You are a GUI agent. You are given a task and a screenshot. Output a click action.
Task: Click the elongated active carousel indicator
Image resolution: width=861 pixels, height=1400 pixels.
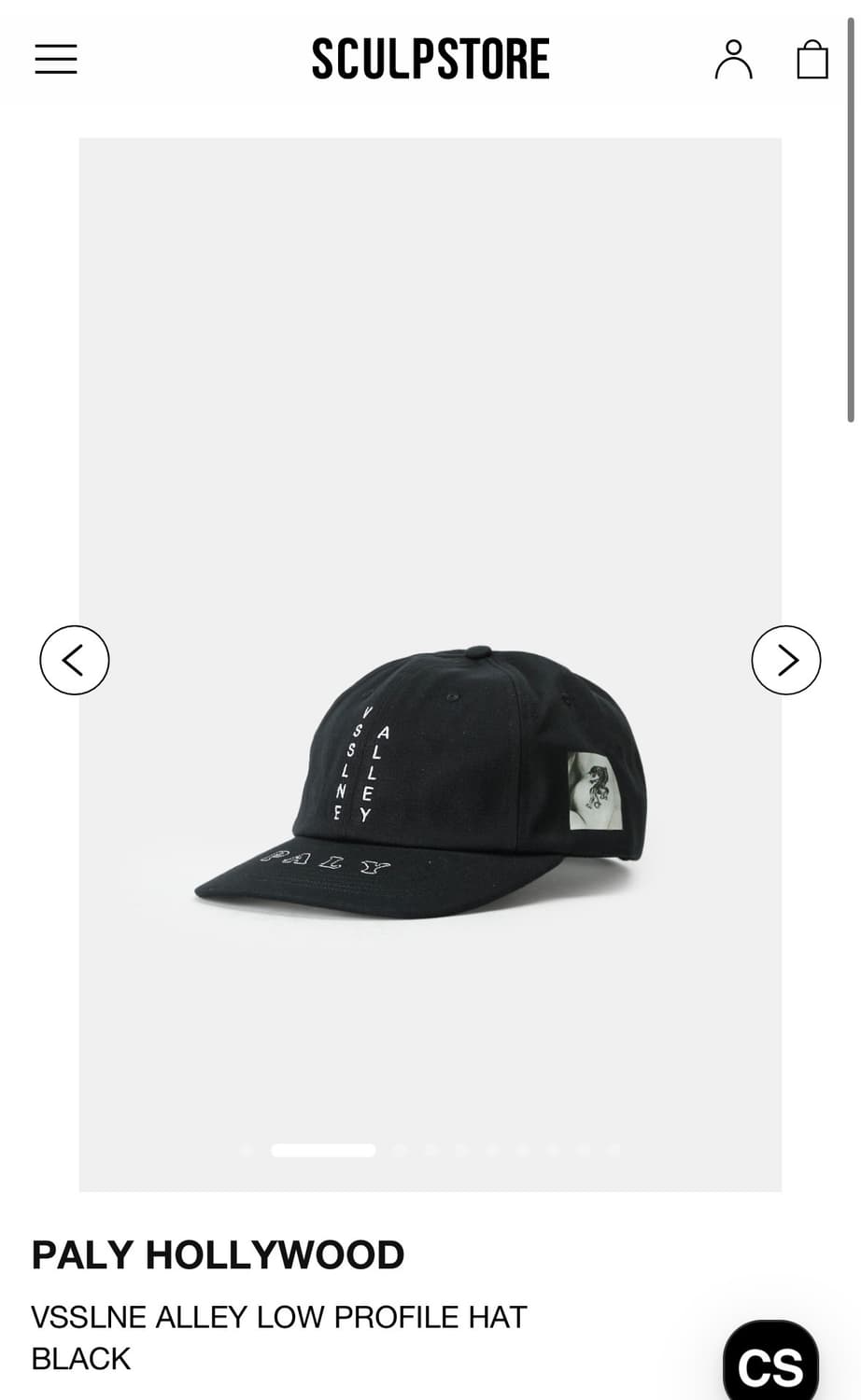point(324,1151)
